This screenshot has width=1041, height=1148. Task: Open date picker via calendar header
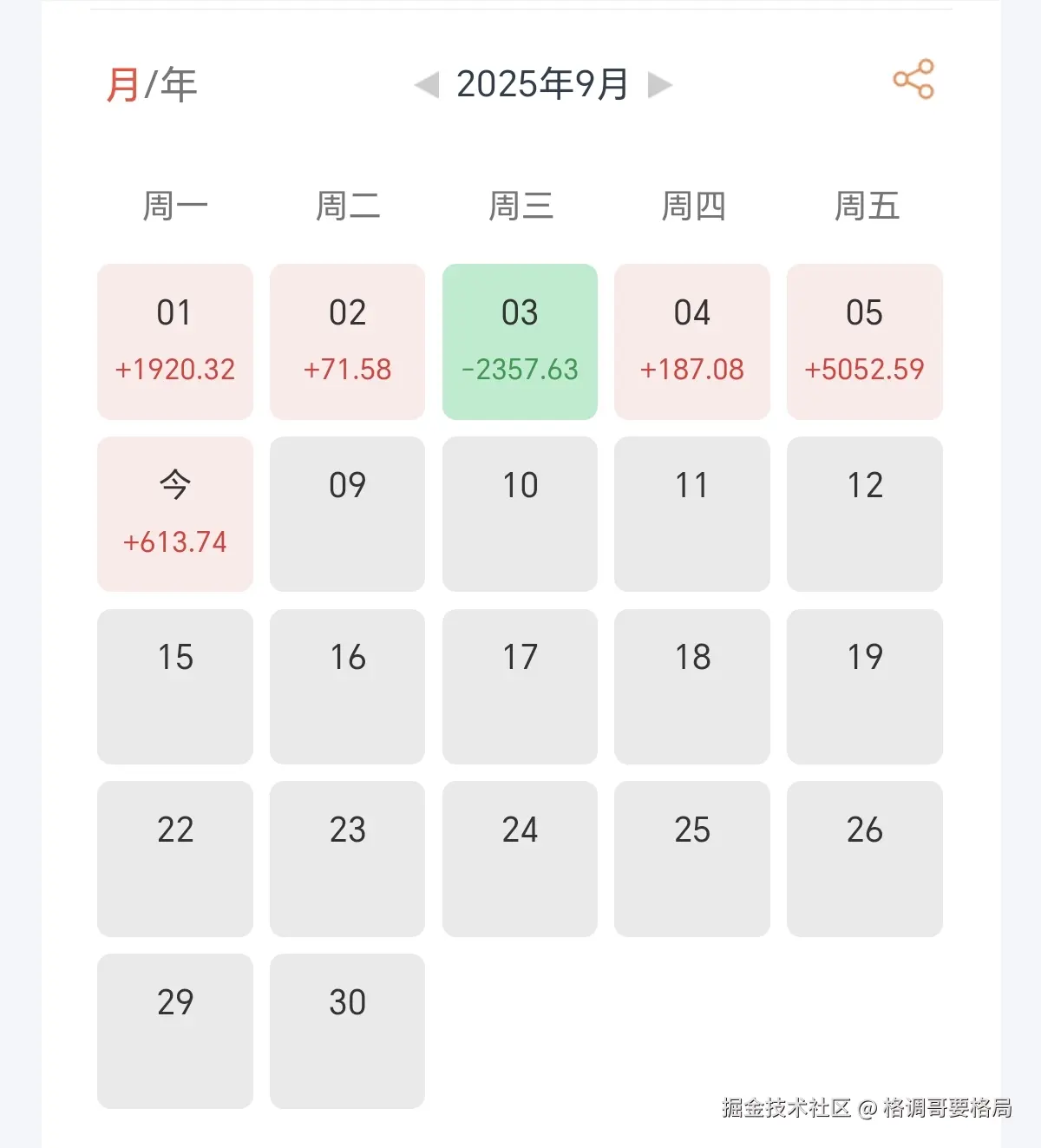[543, 83]
